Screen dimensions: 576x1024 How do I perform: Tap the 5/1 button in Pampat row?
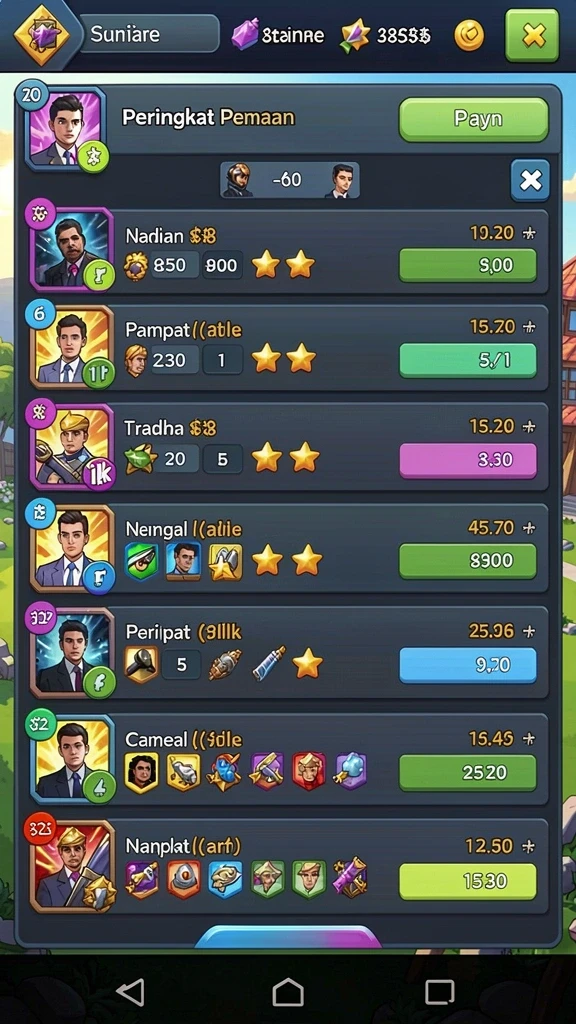pyautogui.click(x=468, y=360)
